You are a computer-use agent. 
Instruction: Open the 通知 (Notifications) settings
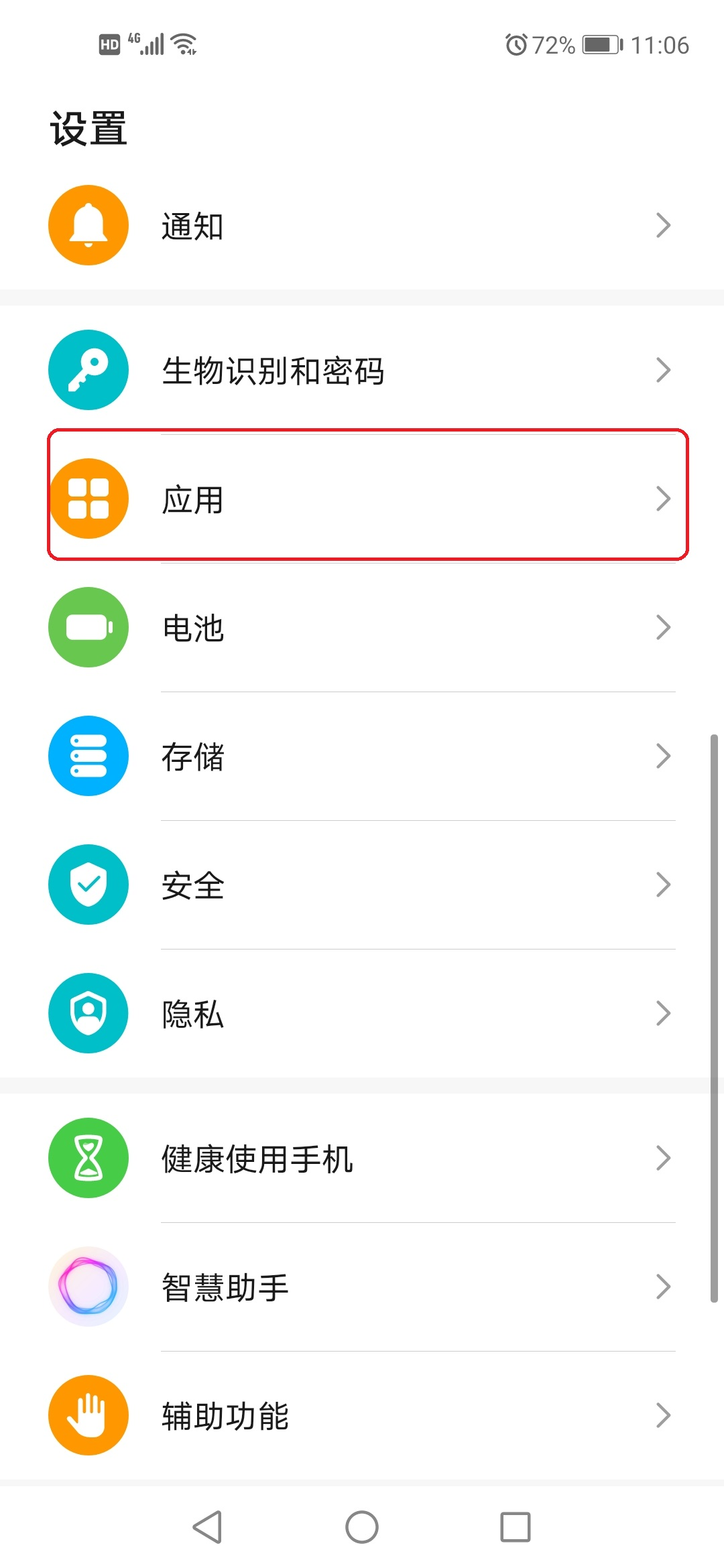[362, 226]
